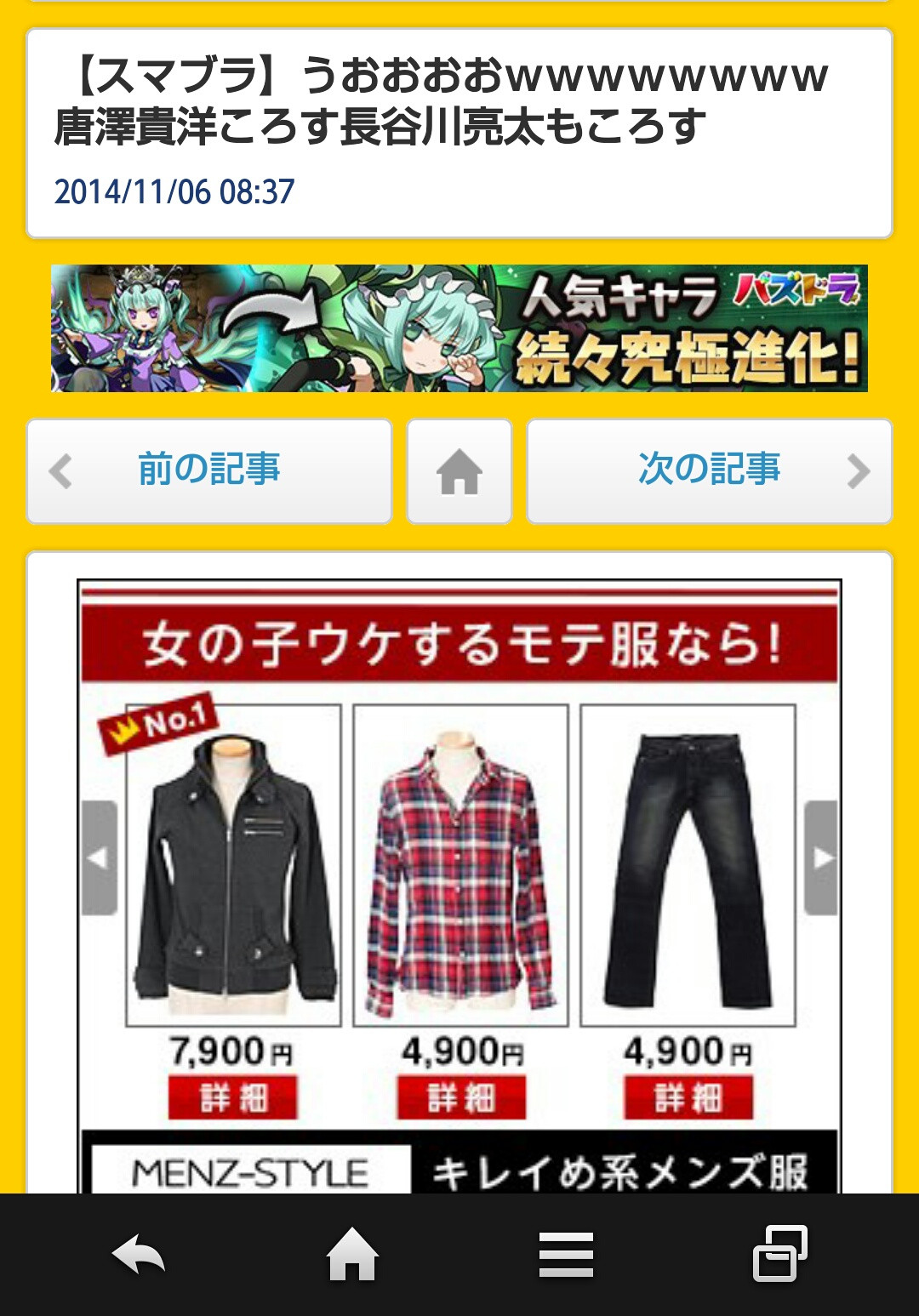Open the black jacket product image
The width and height of the screenshot is (919, 1316).
233,865
